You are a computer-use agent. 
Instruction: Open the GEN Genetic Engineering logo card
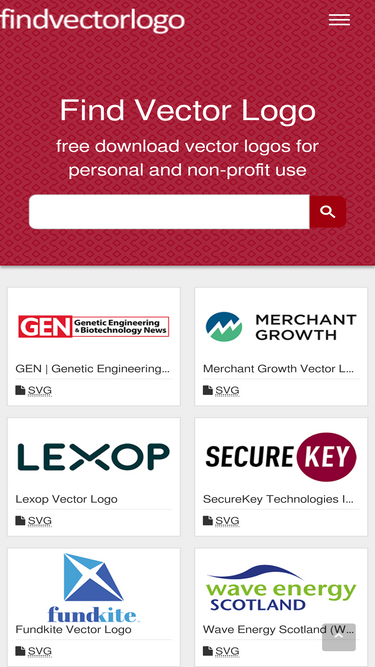pos(94,346)
